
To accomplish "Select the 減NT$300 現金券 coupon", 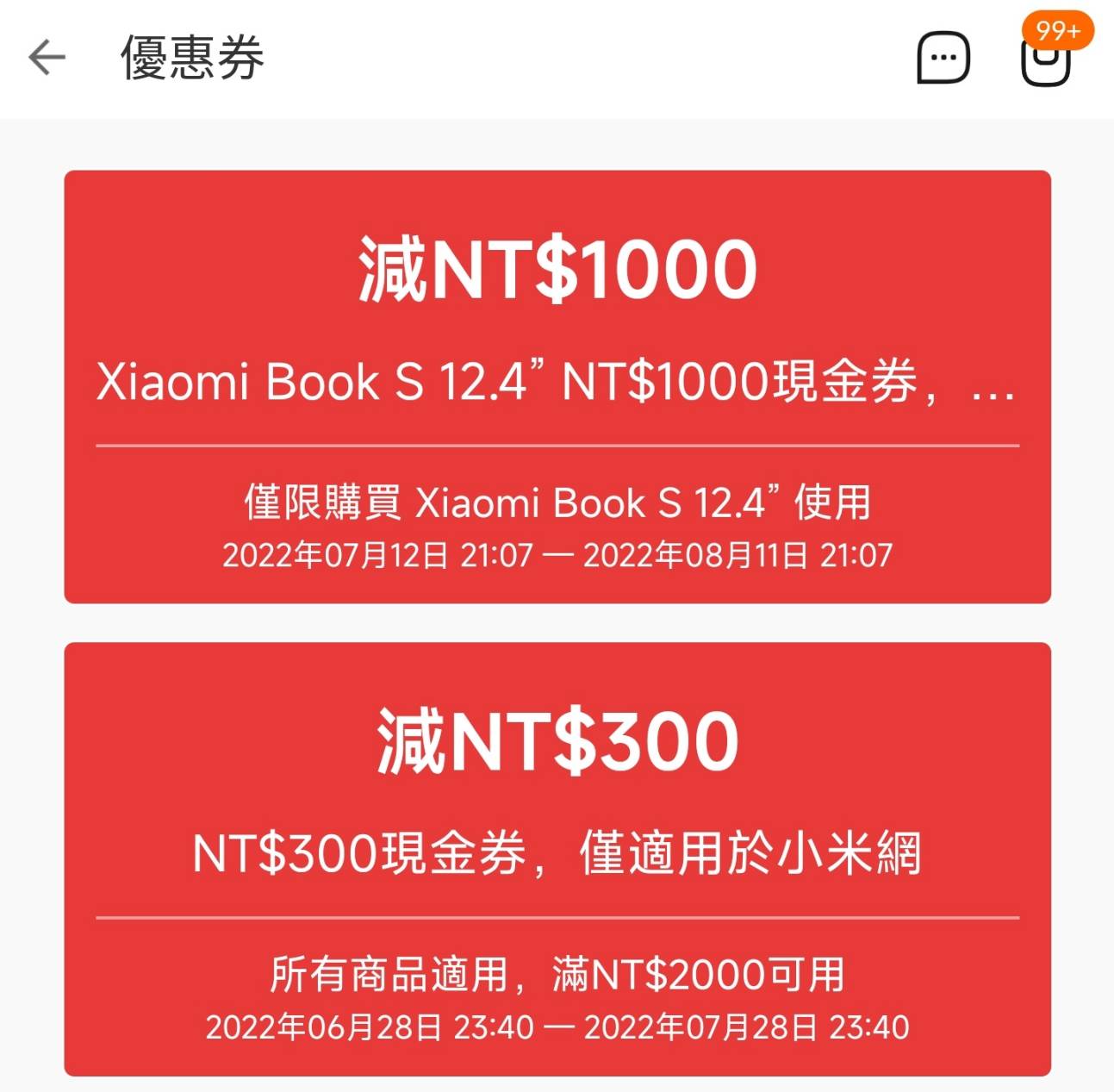I will [x=557, y=858].
